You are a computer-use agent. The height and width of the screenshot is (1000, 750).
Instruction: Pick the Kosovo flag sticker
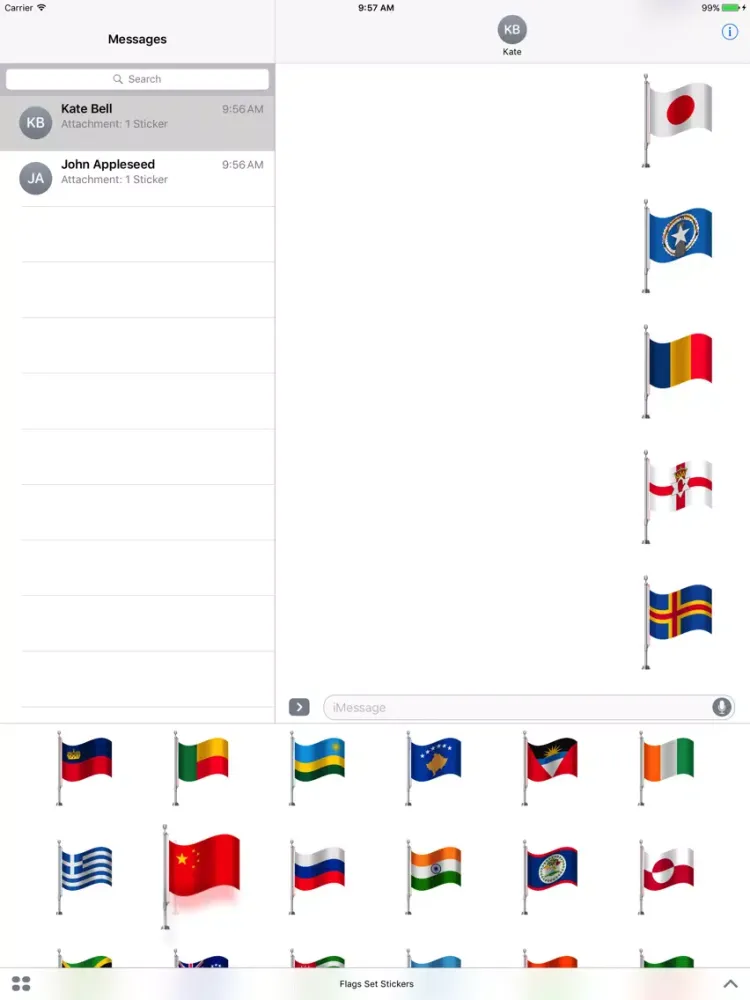click(x=435, y=760)
